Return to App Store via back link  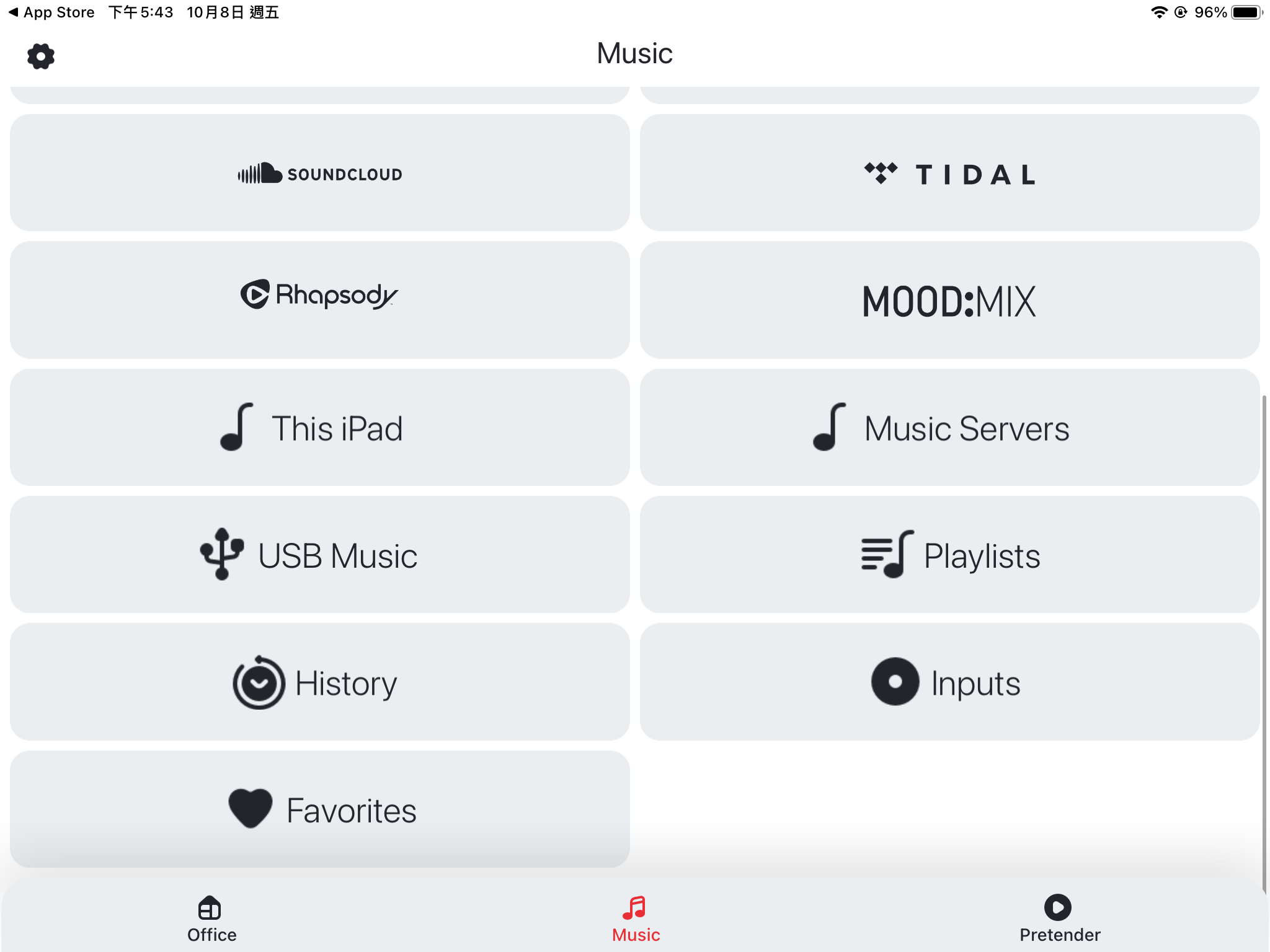[x=52, y=12]
